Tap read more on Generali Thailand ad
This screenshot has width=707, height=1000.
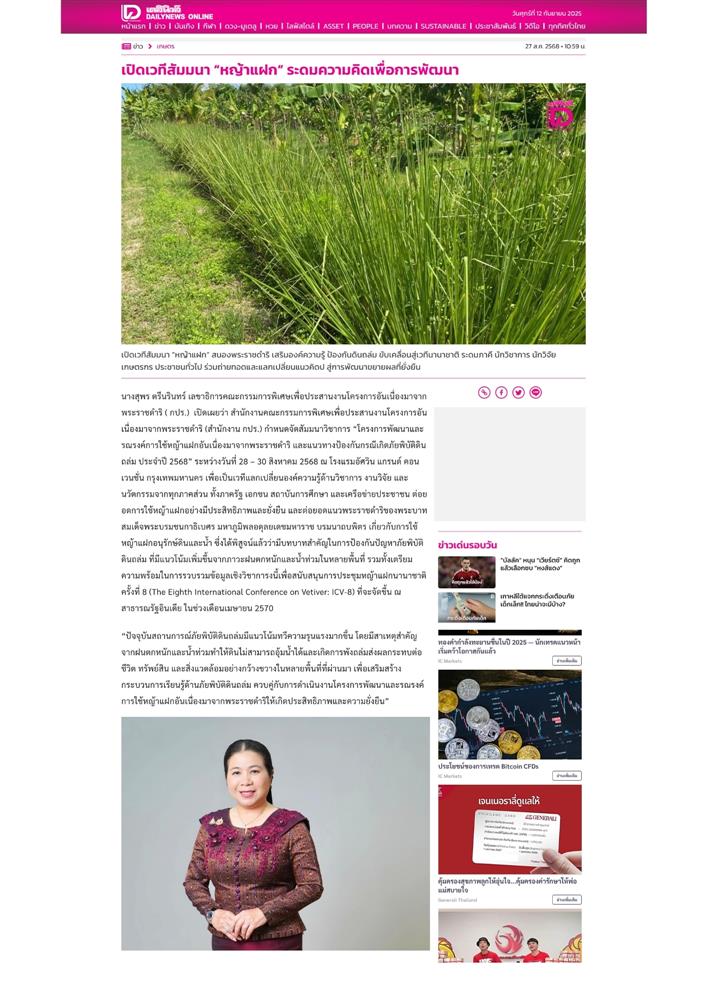pyautogui.click(x=567, y=899)
